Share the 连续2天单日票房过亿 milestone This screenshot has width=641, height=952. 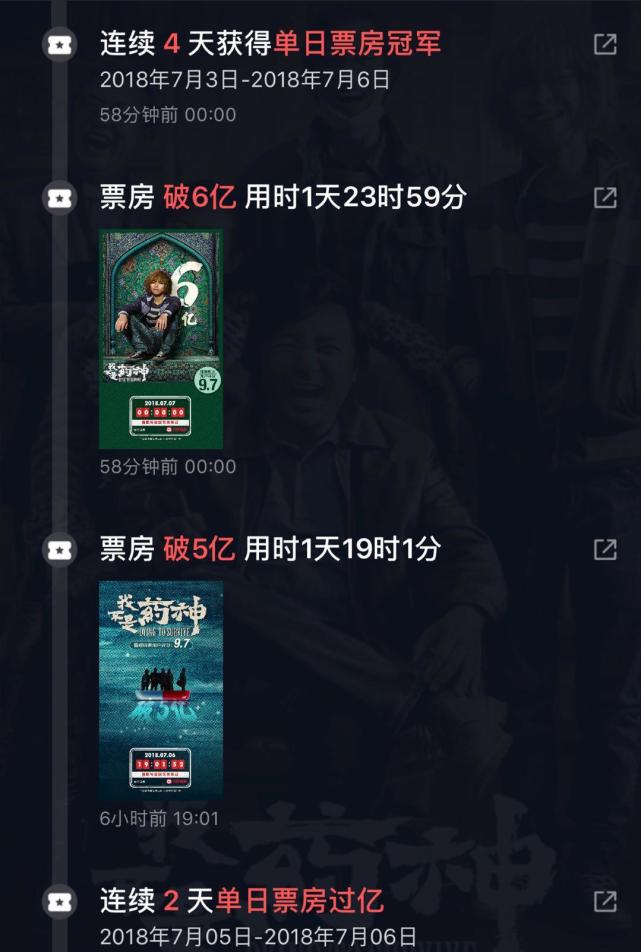click(605, 901)
